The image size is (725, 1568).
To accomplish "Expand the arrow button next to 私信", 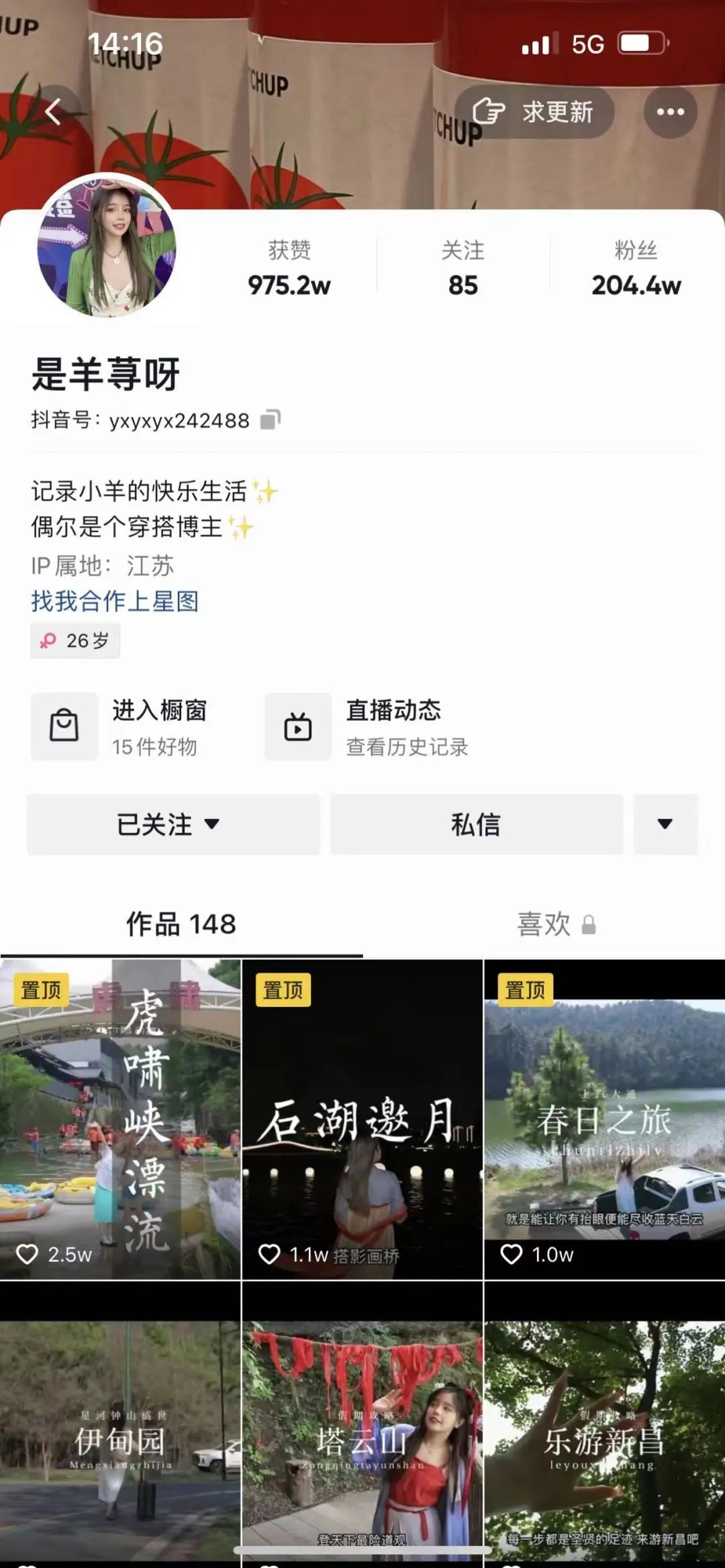I will [665, 824].
